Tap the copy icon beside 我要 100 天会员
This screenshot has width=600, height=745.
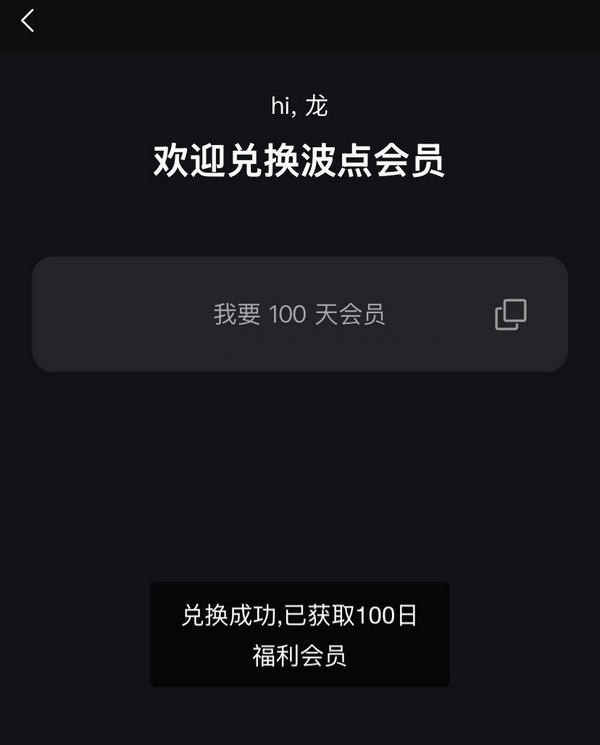point(510,314)
